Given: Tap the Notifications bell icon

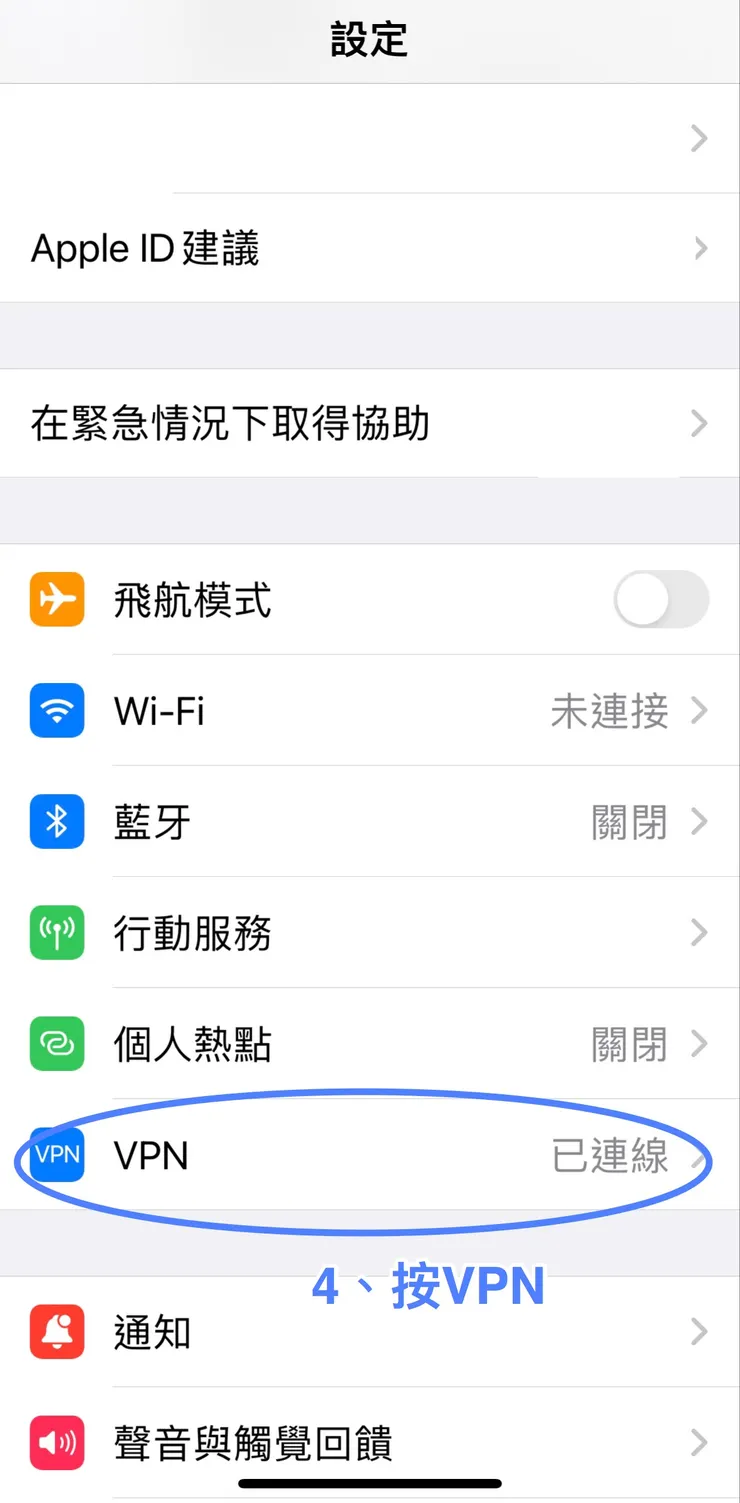Looking at the screenshot, I should click(56, 1332).
